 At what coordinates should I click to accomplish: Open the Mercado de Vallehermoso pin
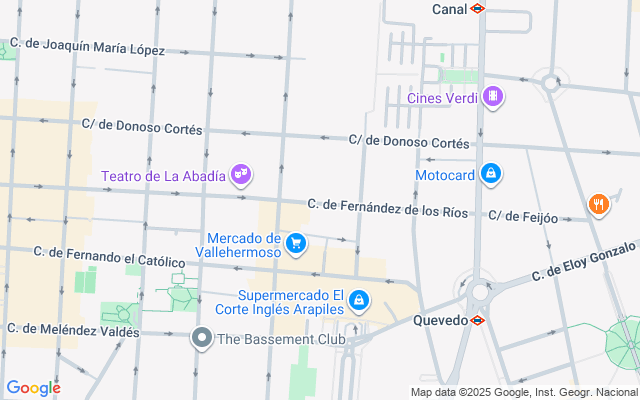[x=296, y=244]
